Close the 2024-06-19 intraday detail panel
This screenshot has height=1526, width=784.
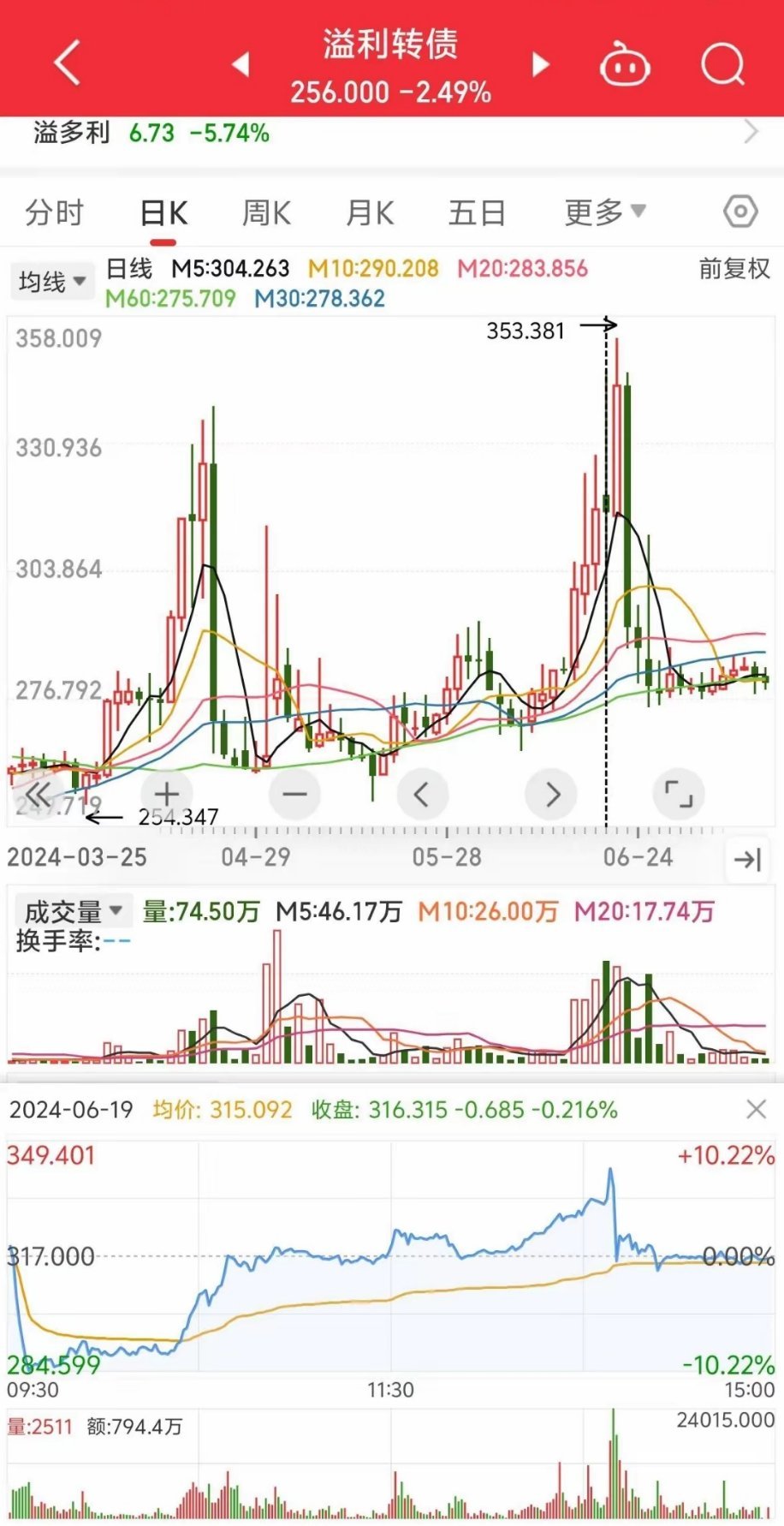(x=756, y=1108)
